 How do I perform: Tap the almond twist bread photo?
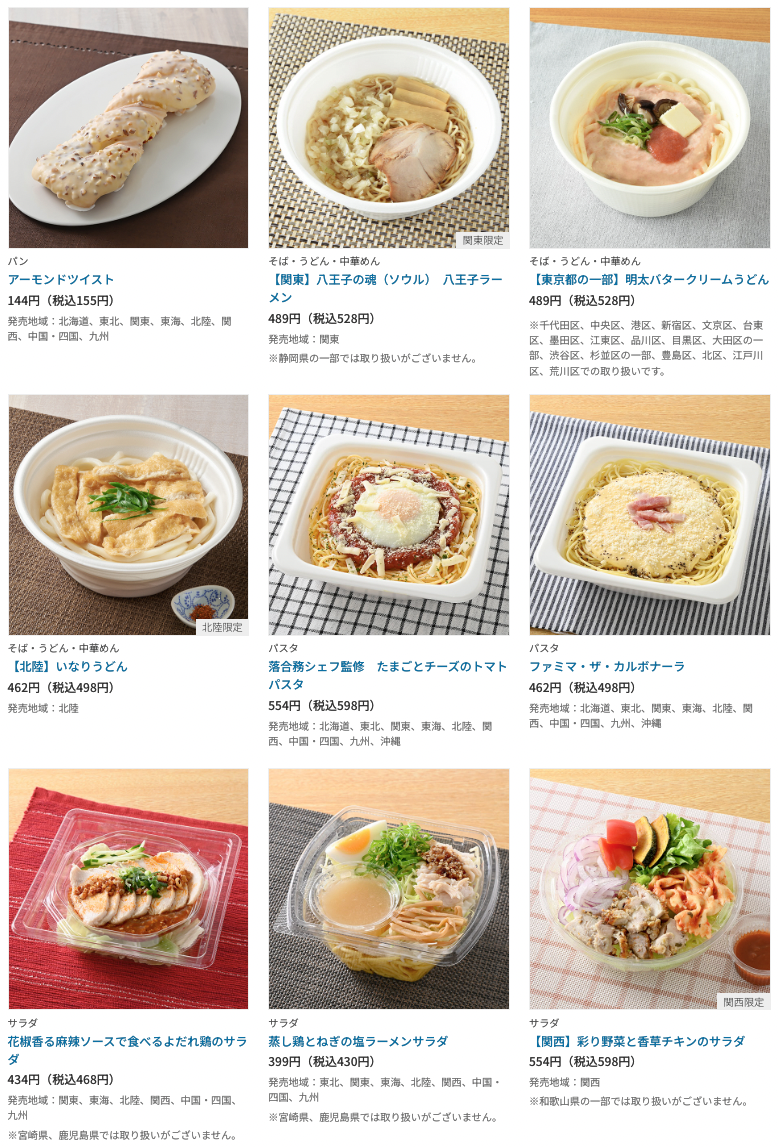pos(128,128)
